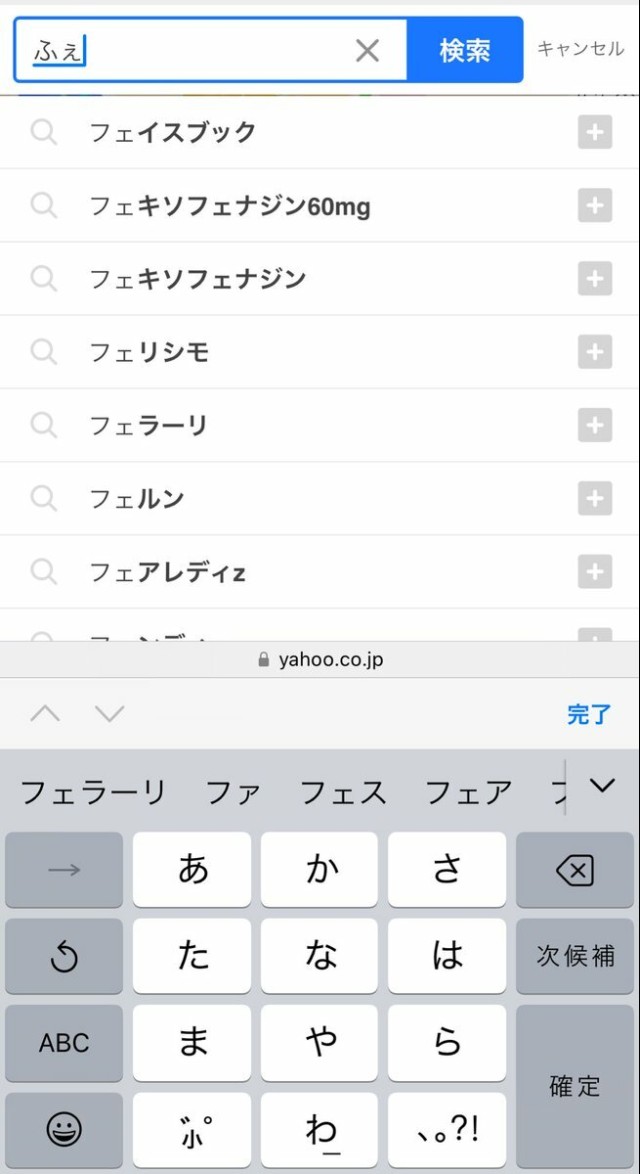Hit the keyboard backspace key

[575, 870]
